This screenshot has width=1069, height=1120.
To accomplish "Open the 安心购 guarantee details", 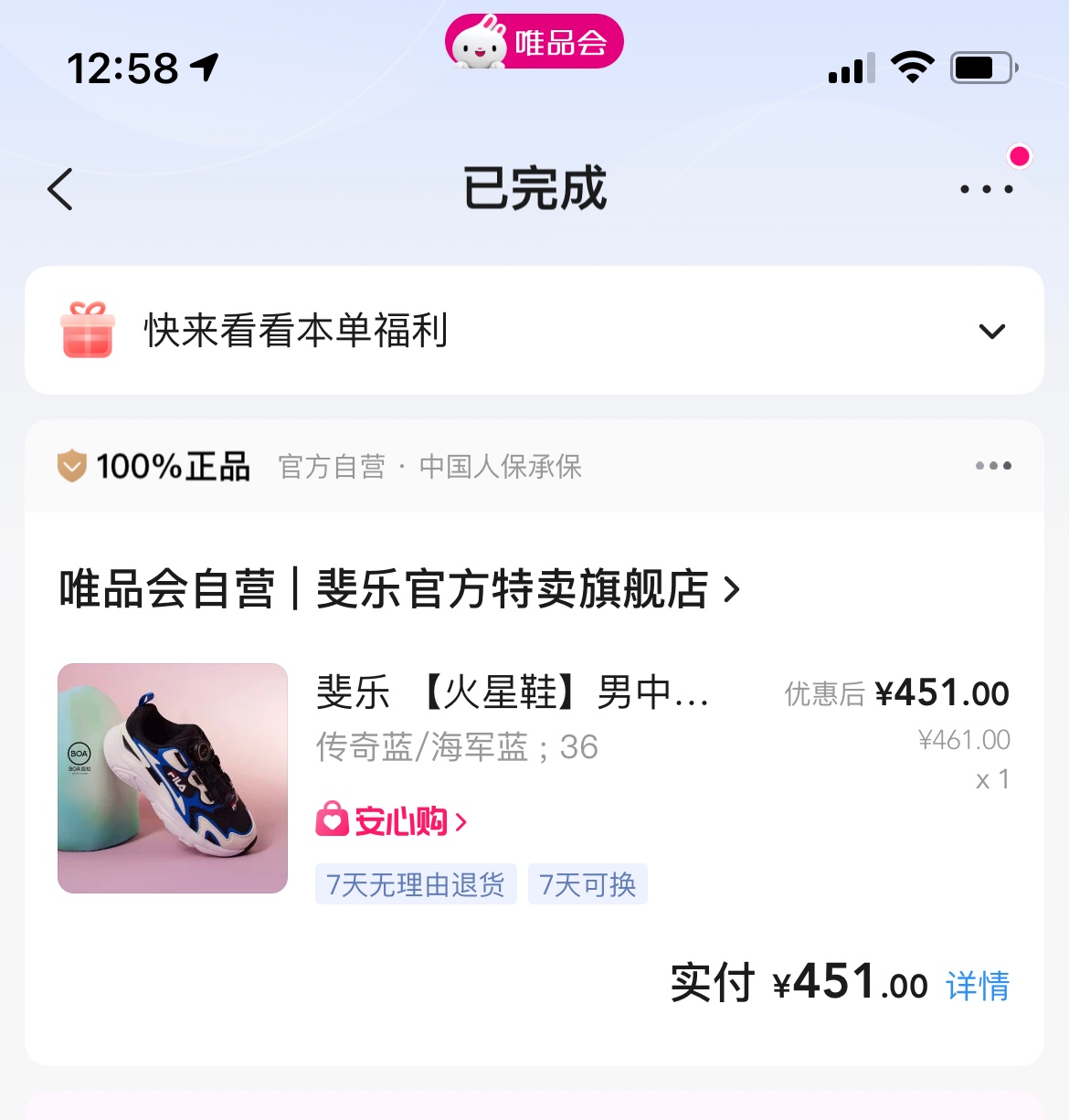I will [x=391, y=821].
